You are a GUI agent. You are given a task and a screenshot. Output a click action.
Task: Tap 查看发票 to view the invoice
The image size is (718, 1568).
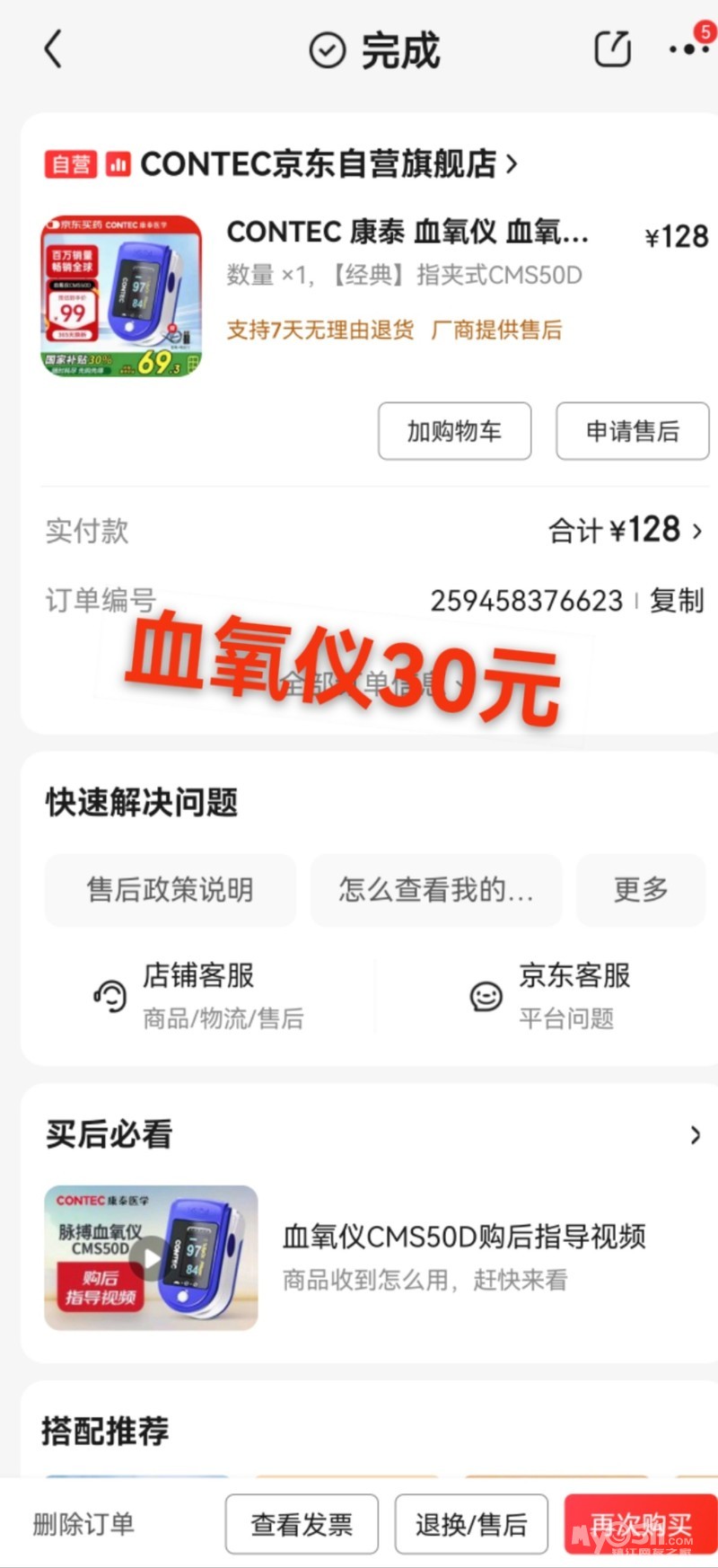coord(302,1524)
